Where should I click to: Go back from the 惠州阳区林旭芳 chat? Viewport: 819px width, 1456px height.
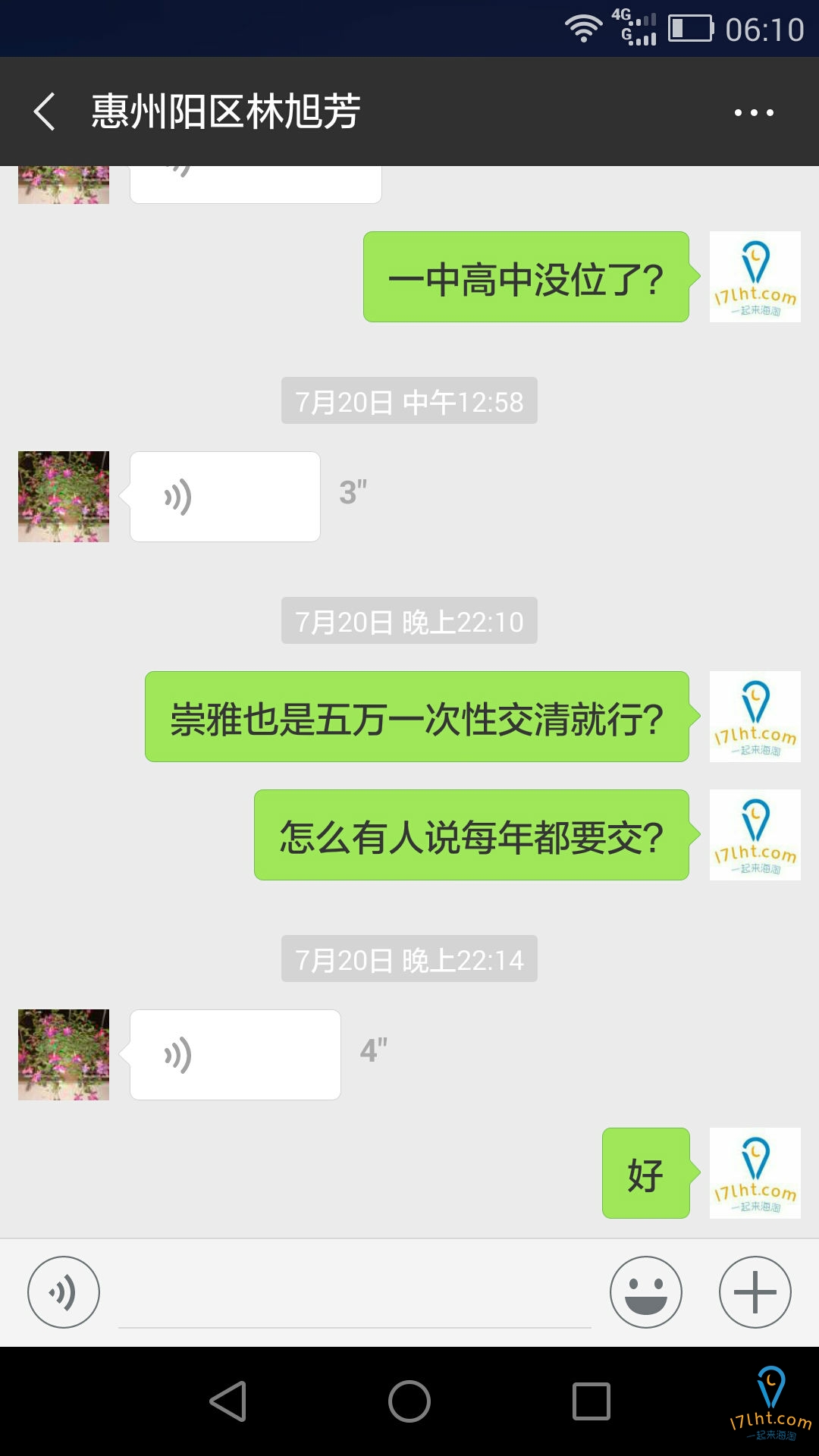point(45,112)
